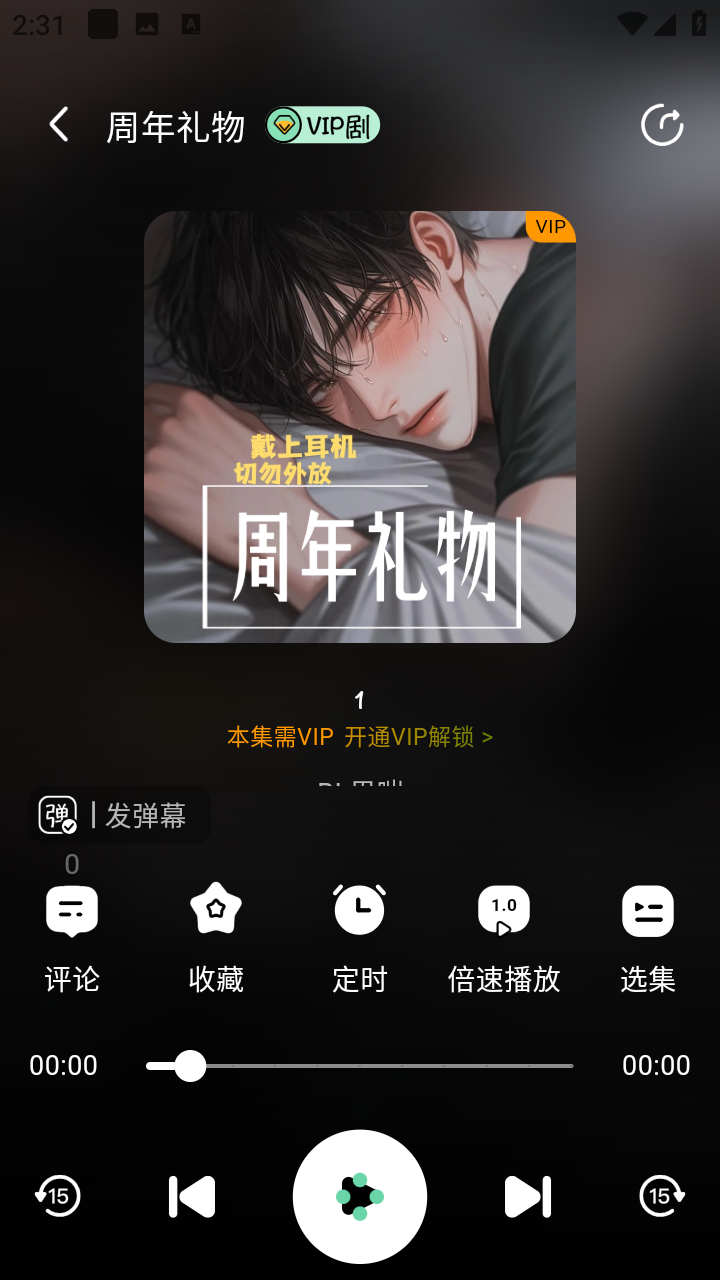Set a 定时 sleep timer
Viewport: 720px width, 1280px height.
(x=360, y=935)
